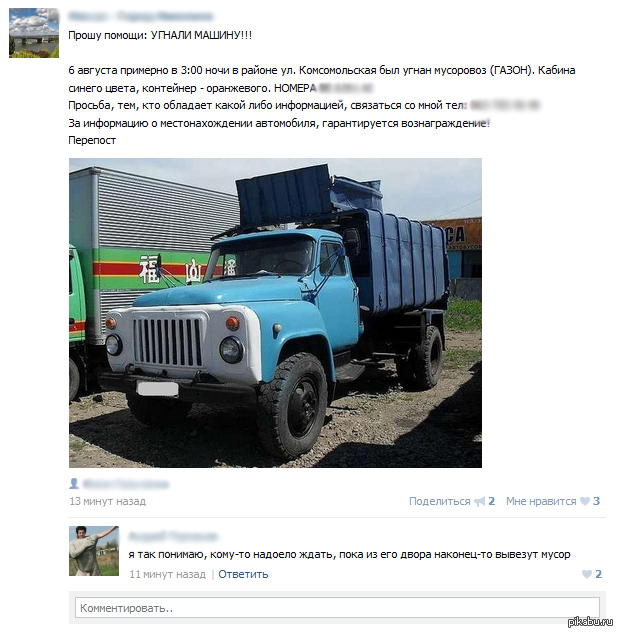Tap the Комментировать input field
The image size is (618, 633).
(x=337, y=607)
